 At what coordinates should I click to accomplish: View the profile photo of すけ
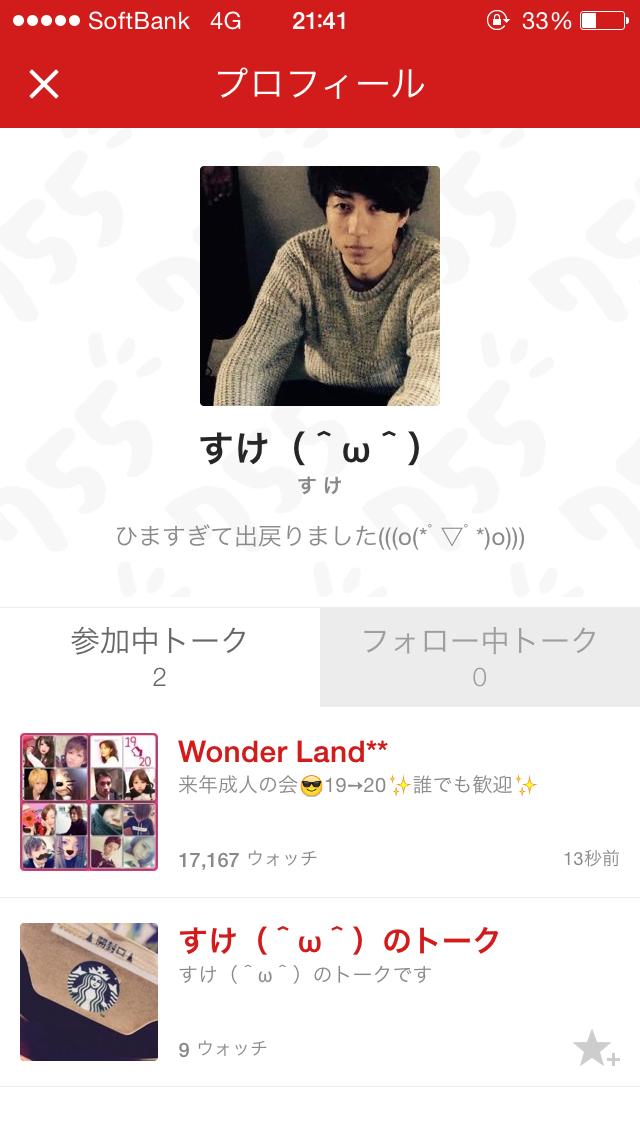tap(320, 286)
